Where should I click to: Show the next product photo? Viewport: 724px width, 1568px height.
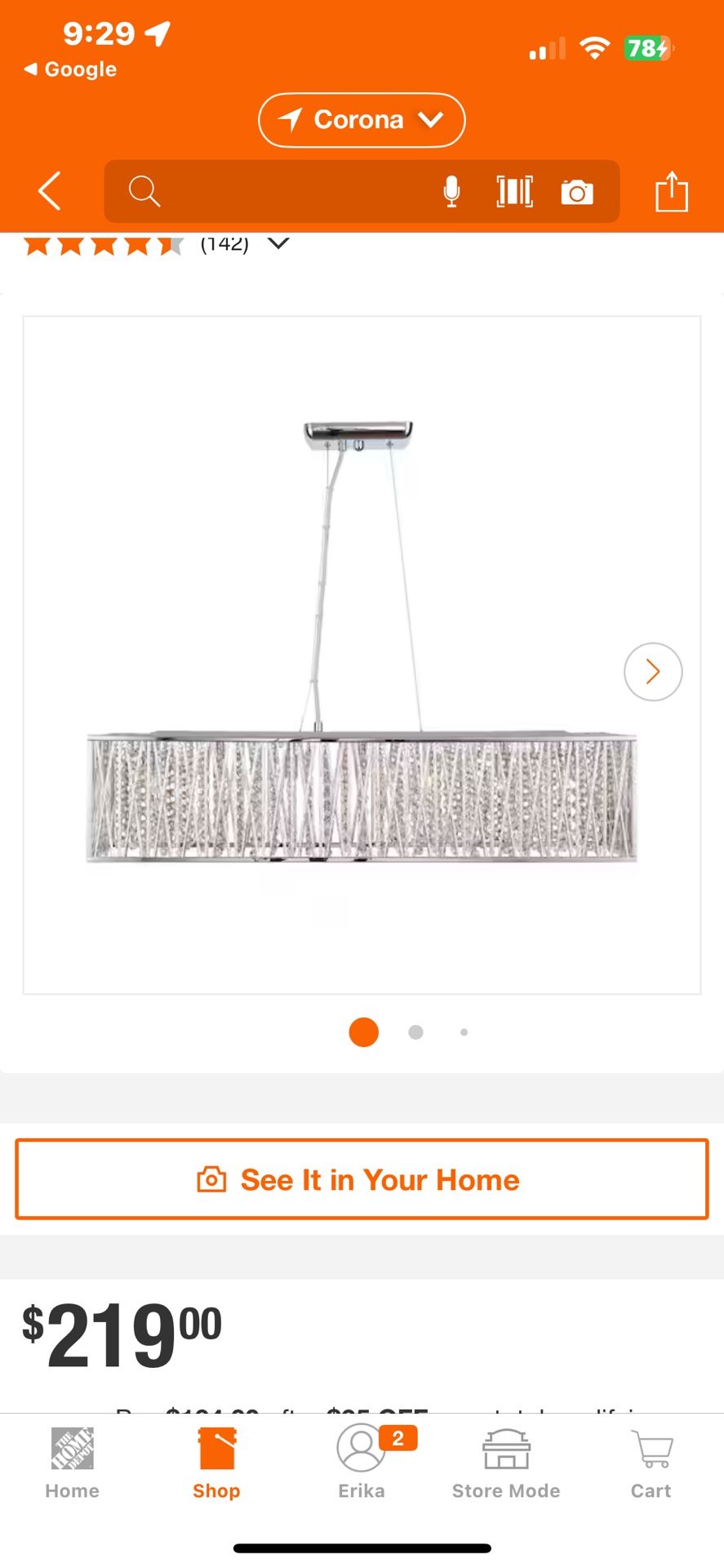(x=652, y=671)
